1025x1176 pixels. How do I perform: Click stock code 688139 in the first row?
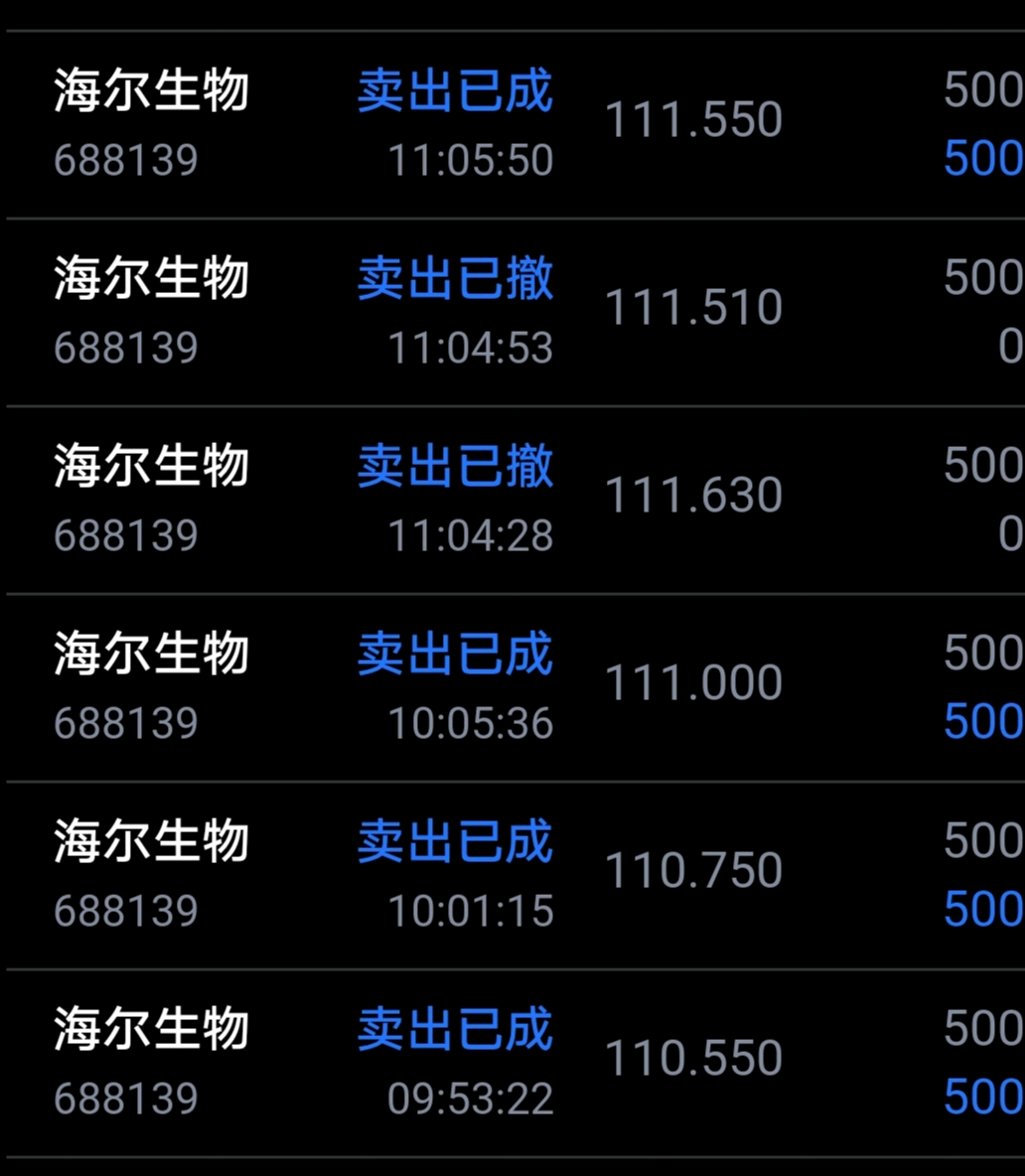126,159
